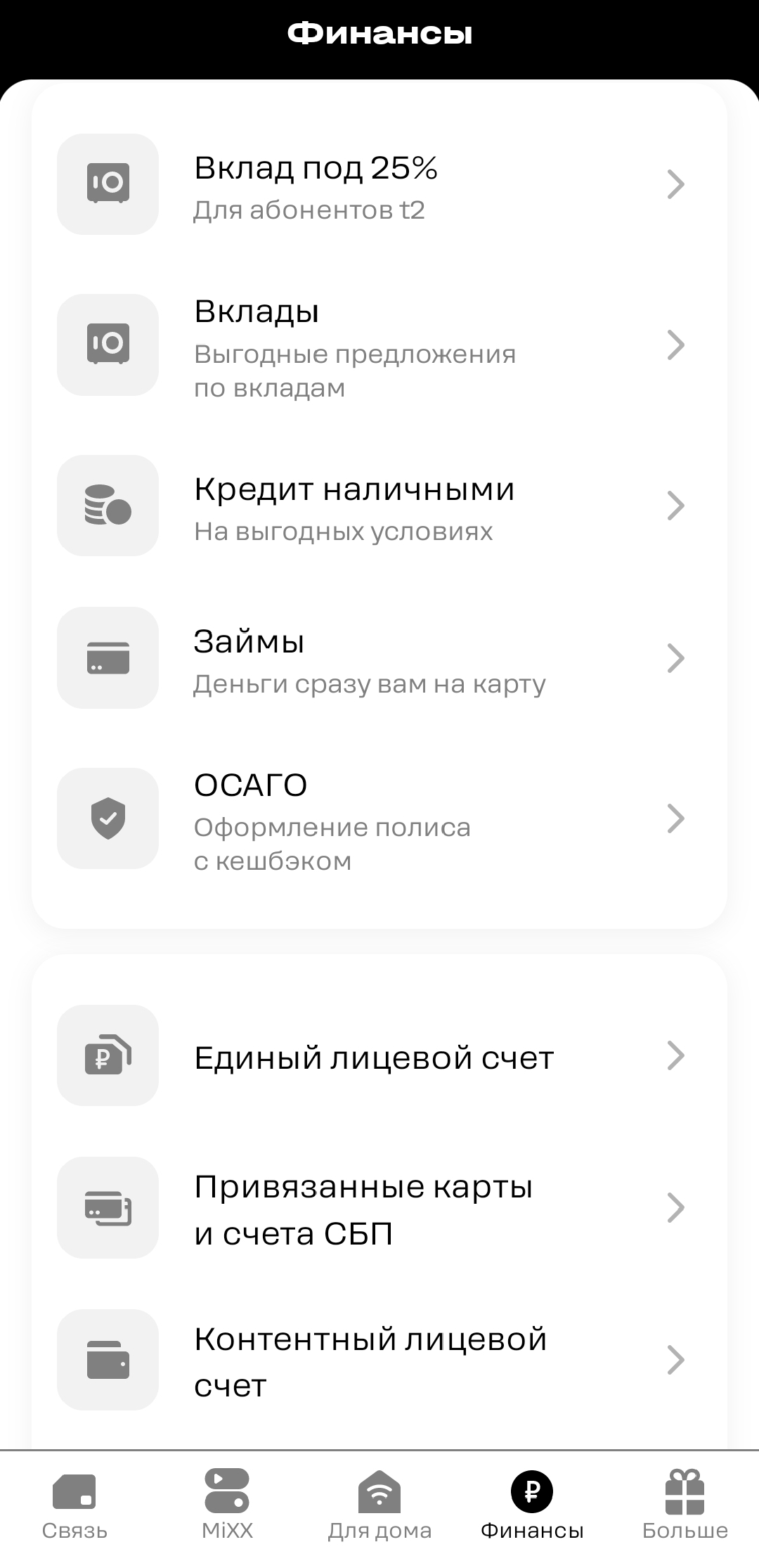The image size is (759, 1568).
Task: Tap the safe icon next to Вклад под 25%
Action: point(107,184)
